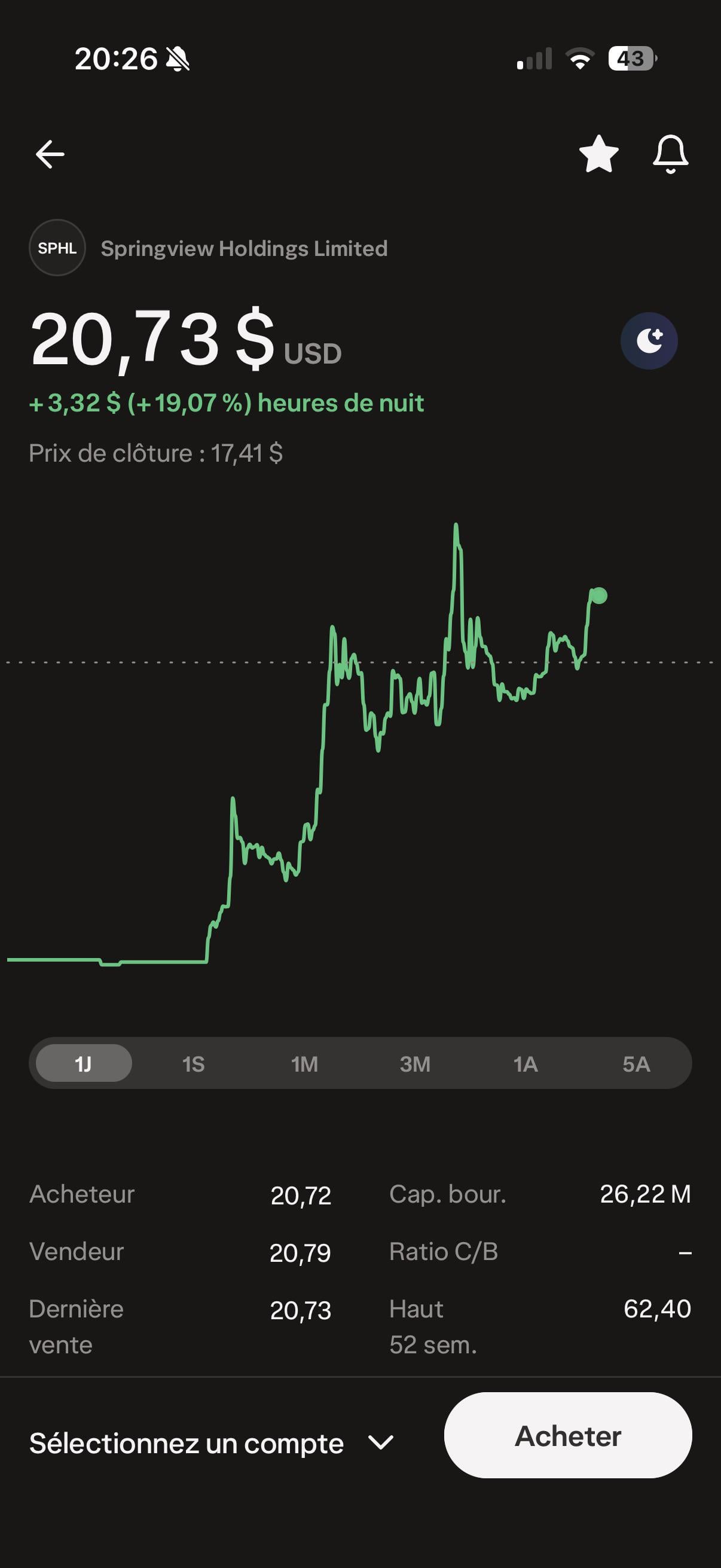The width and height of the screenshot is (721, 1568).
Task: Tap the battery indicator showing 43
Action: point(630,58)
